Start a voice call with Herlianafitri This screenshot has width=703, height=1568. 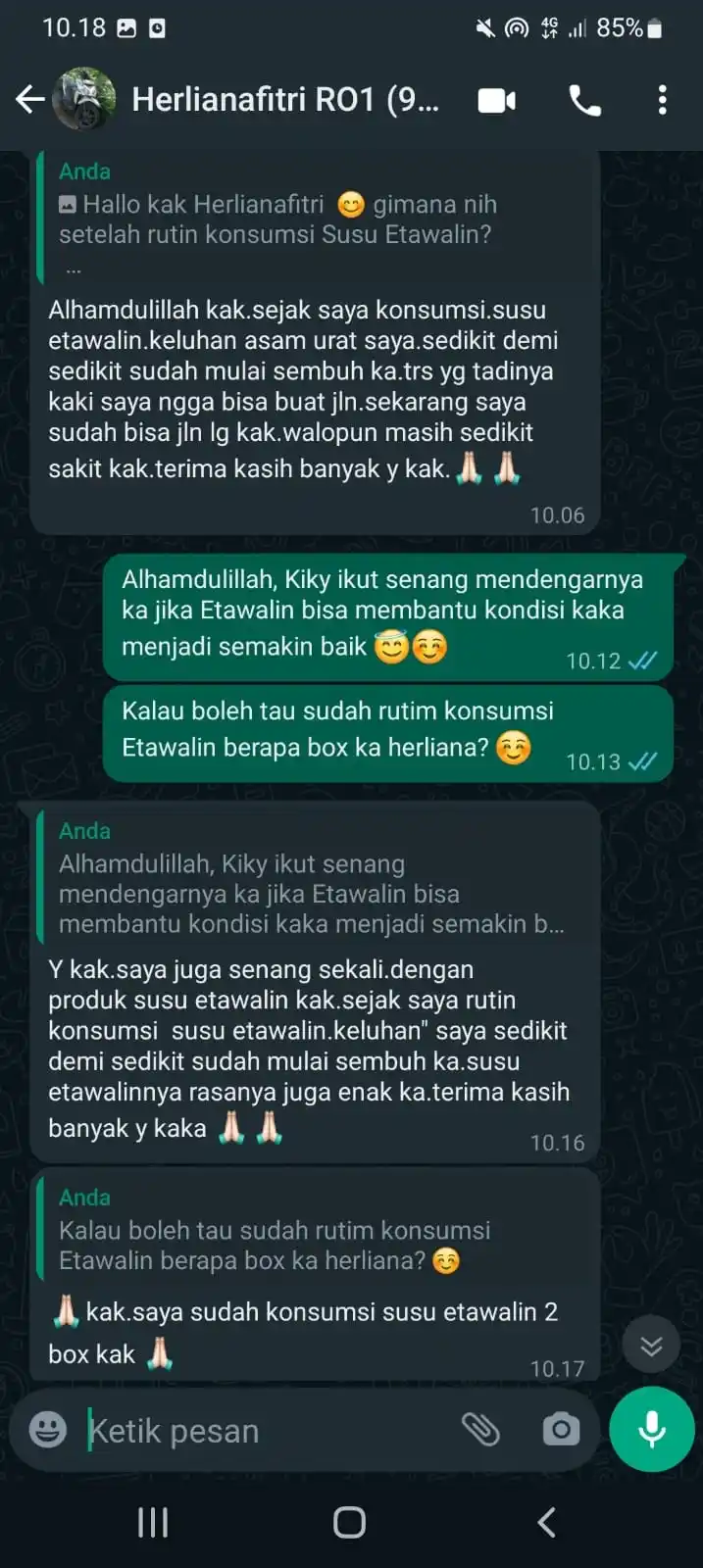tap(585, 100)
